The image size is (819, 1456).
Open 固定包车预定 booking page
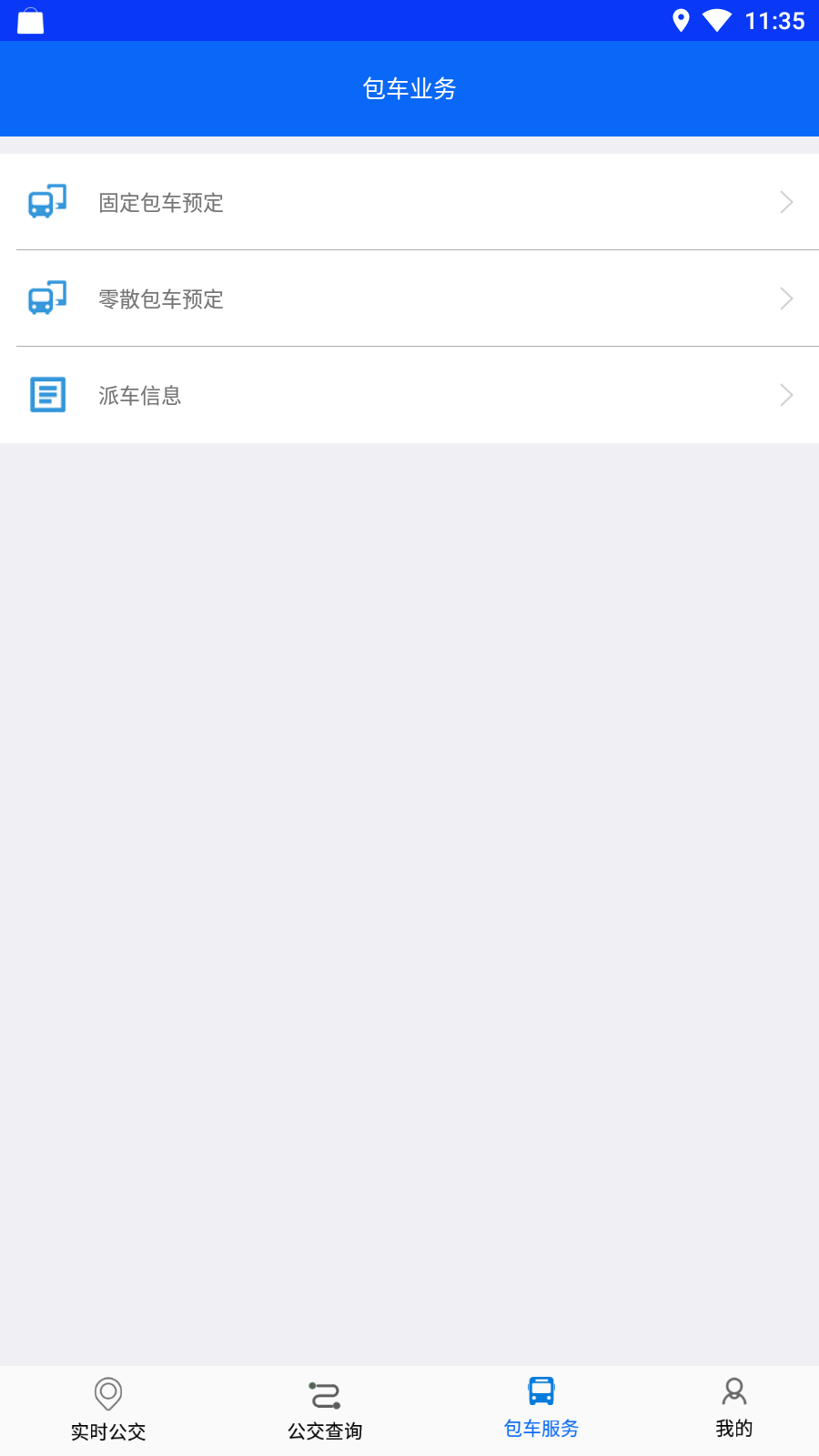coord(409,202)
